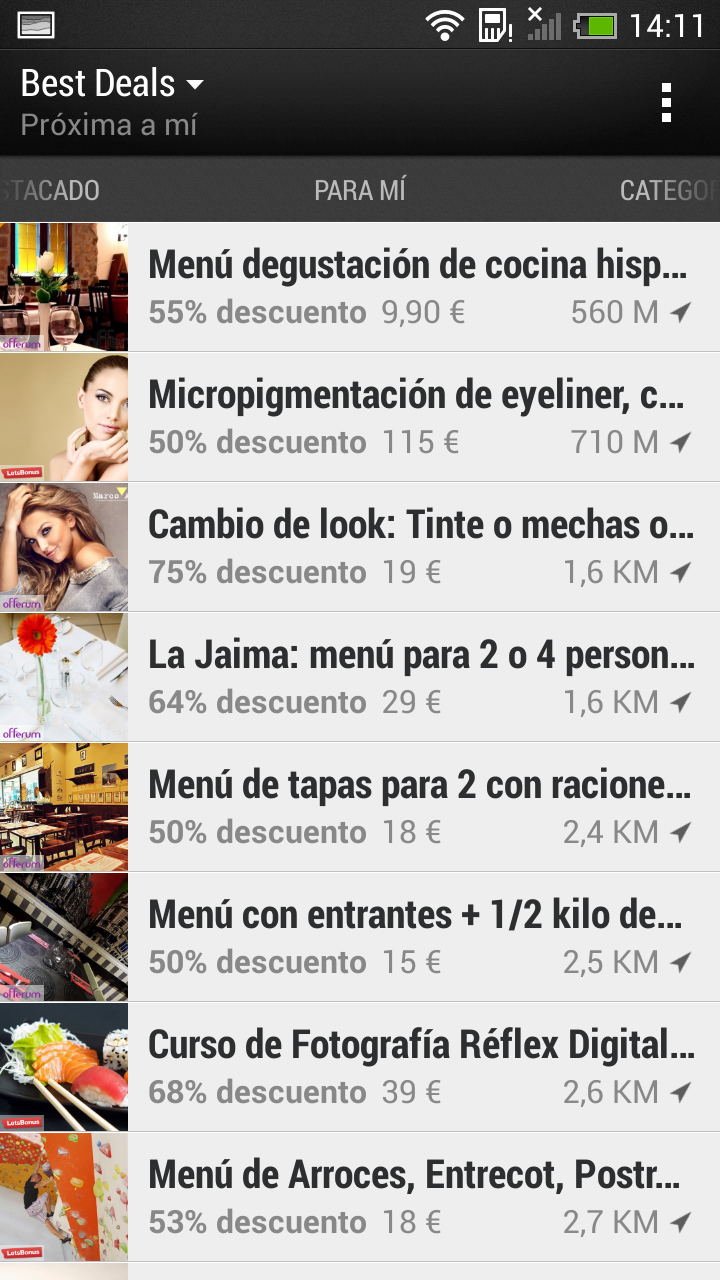720x1280 pixels.
Task: View the Menú de Arroces, Entrecot deal
Action: tap(418, 1197)
